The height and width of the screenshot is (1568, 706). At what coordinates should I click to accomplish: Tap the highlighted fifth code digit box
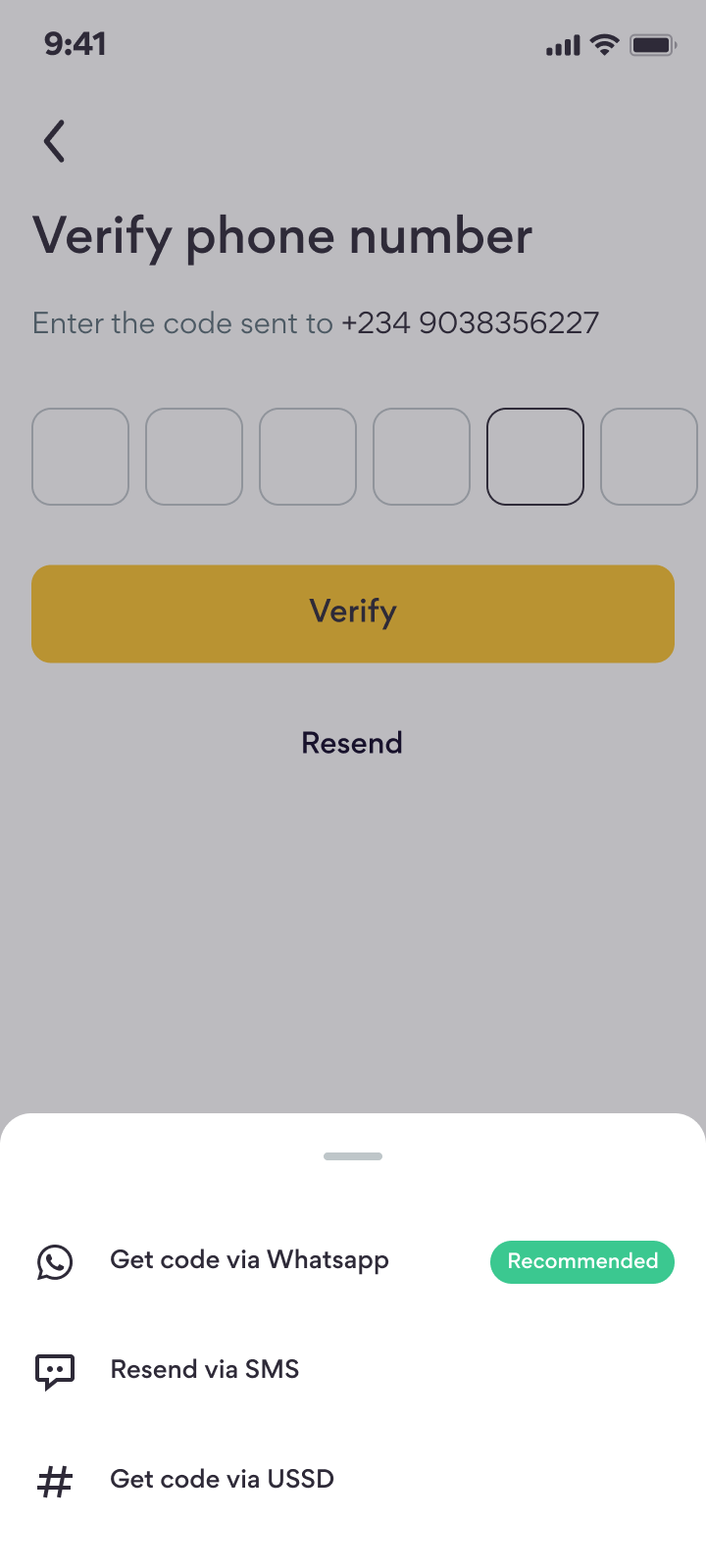535,457
